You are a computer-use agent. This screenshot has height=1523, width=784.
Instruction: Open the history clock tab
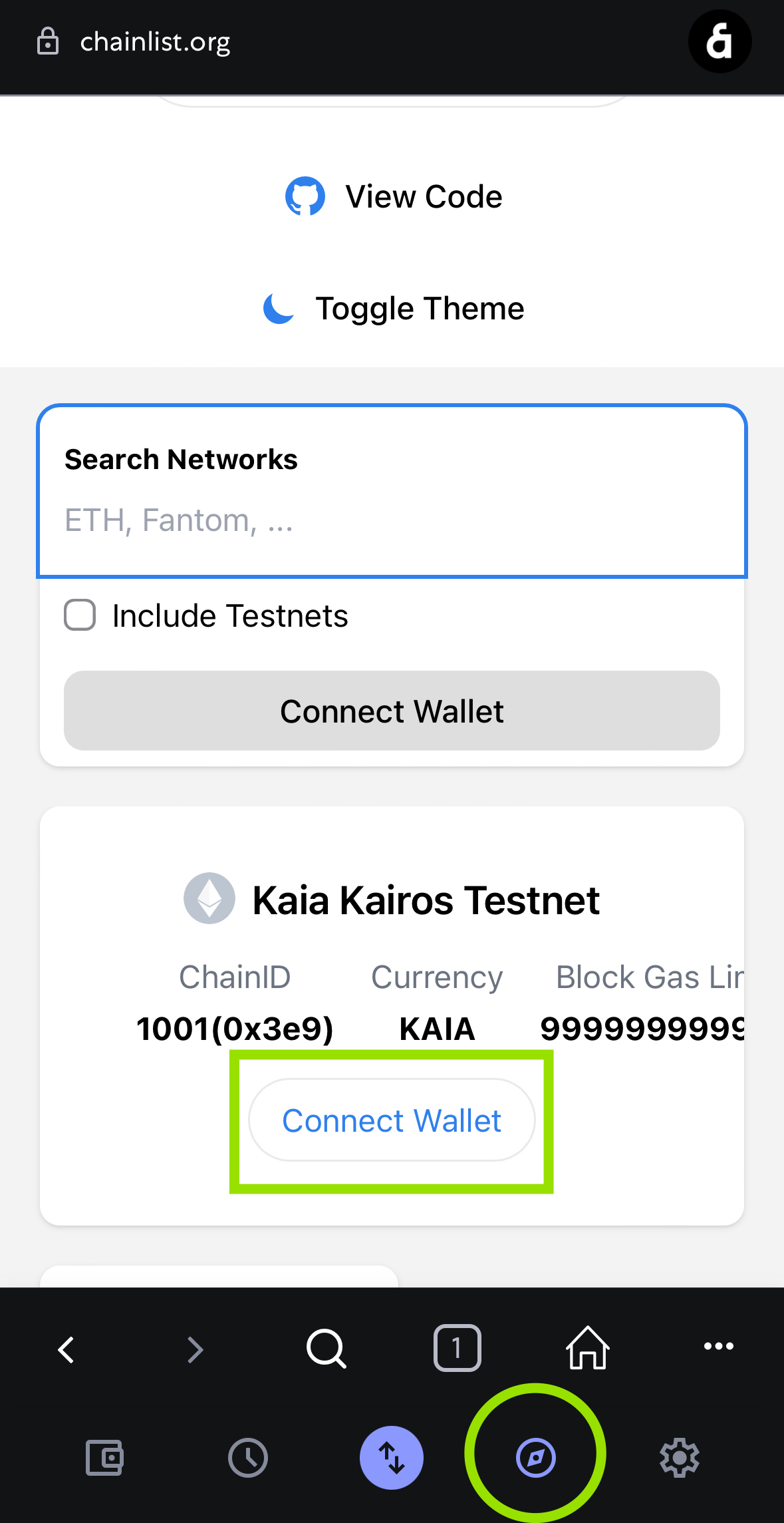[x=248, y=1458]
